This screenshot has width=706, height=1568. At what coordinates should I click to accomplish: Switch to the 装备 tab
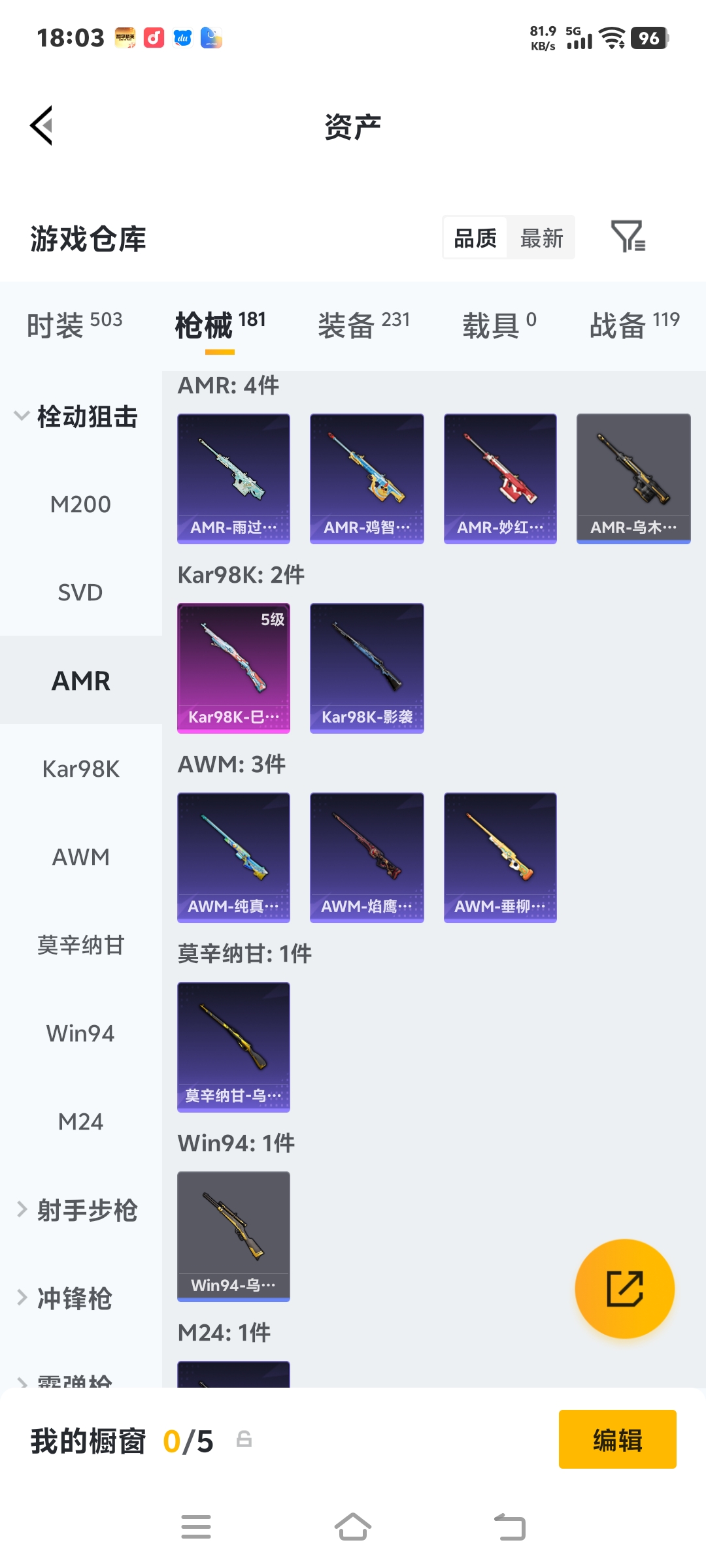pyautogui.click(x=363, y=324)
